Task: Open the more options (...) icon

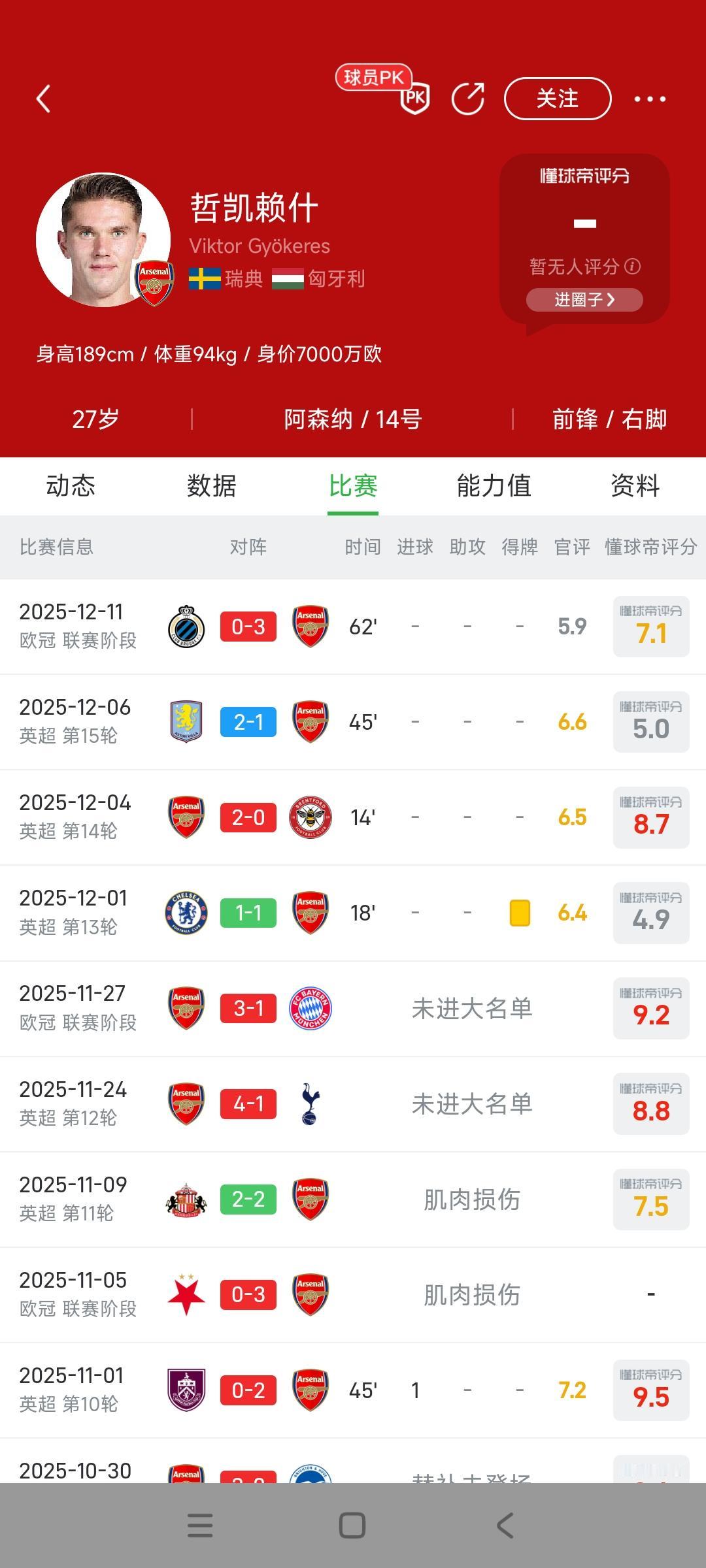Action: [648, 98]
